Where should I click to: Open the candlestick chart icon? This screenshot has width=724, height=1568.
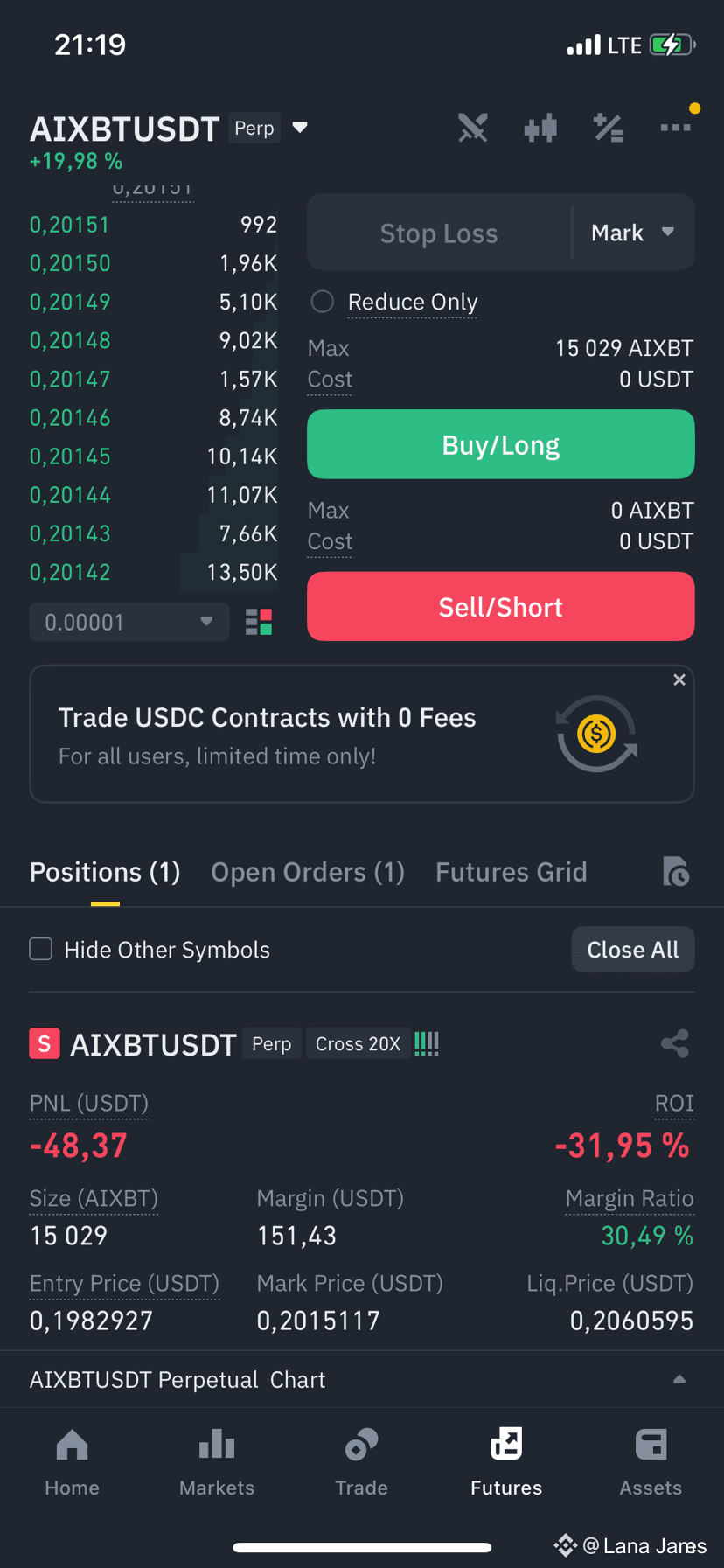click(x=540, y=128)
